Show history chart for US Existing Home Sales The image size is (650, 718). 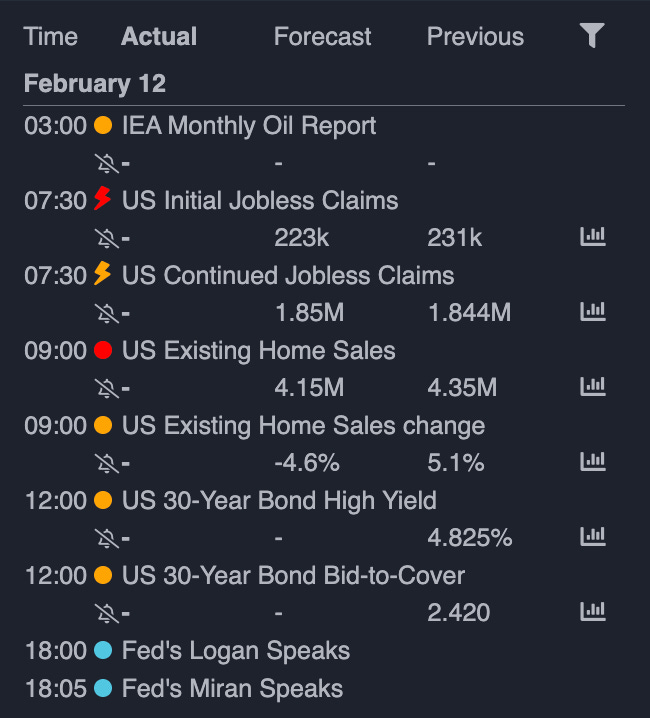click(593, 387)
